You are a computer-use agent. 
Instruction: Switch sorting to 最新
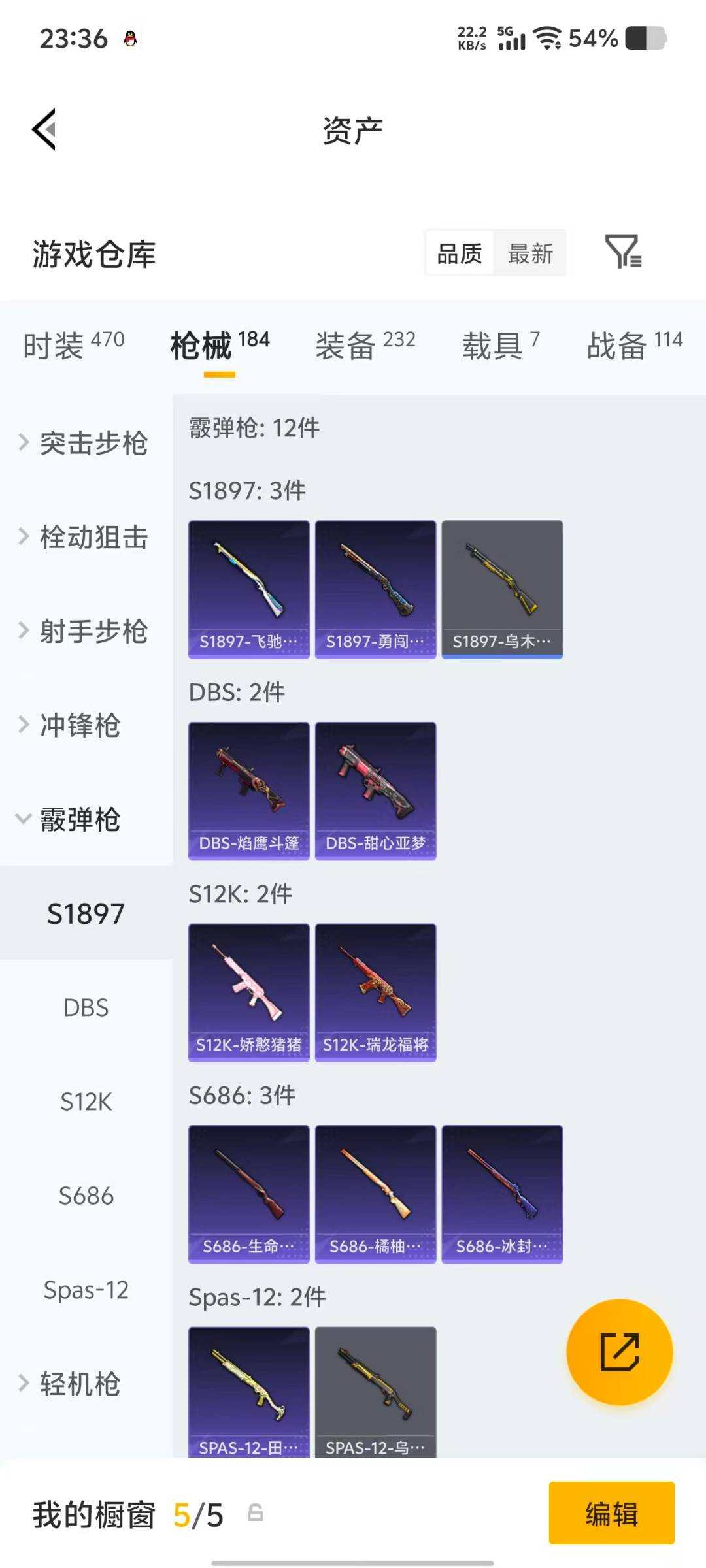[531, 253]
